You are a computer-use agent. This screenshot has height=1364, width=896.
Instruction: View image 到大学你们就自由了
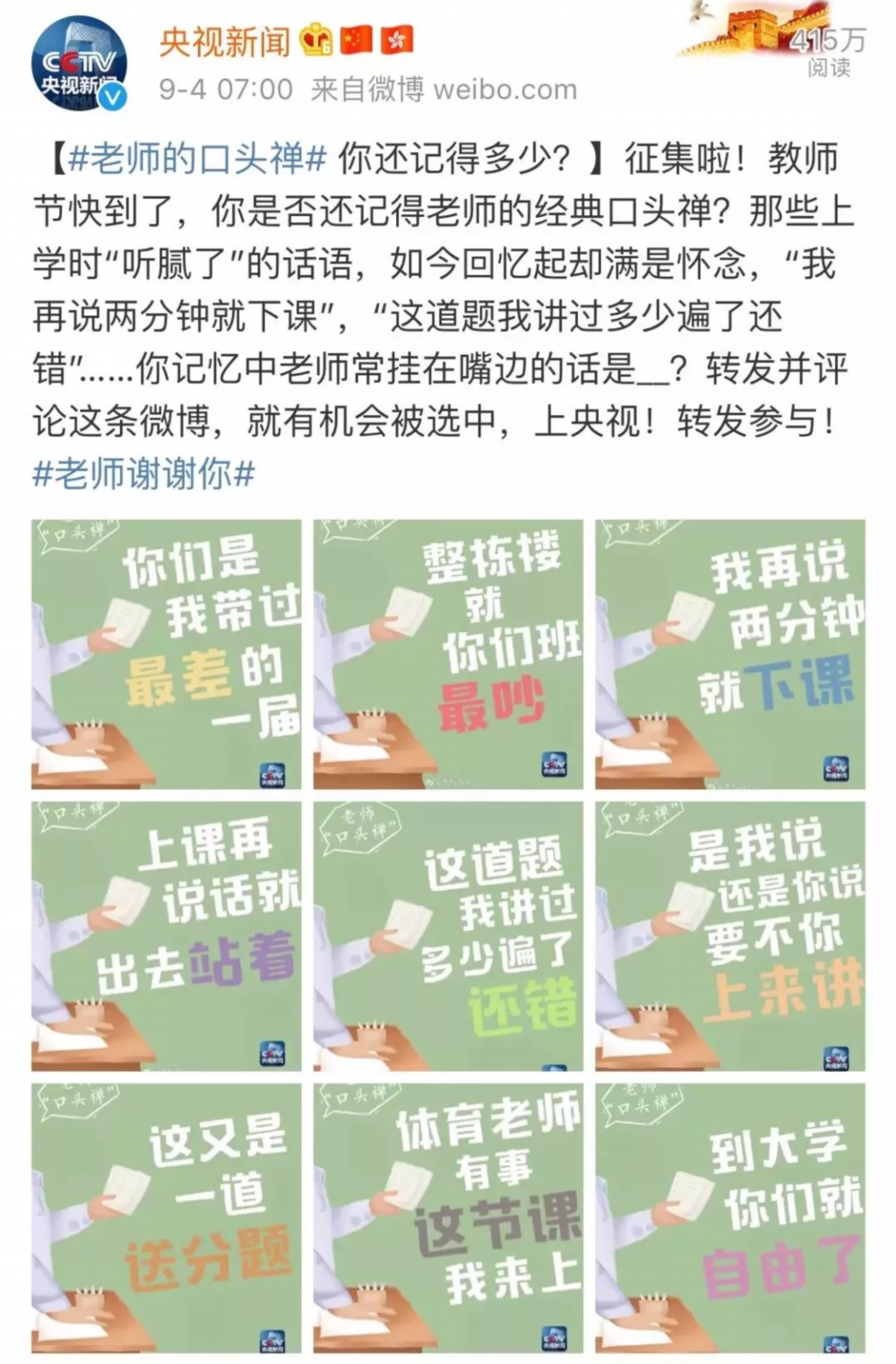(730, 1217)
